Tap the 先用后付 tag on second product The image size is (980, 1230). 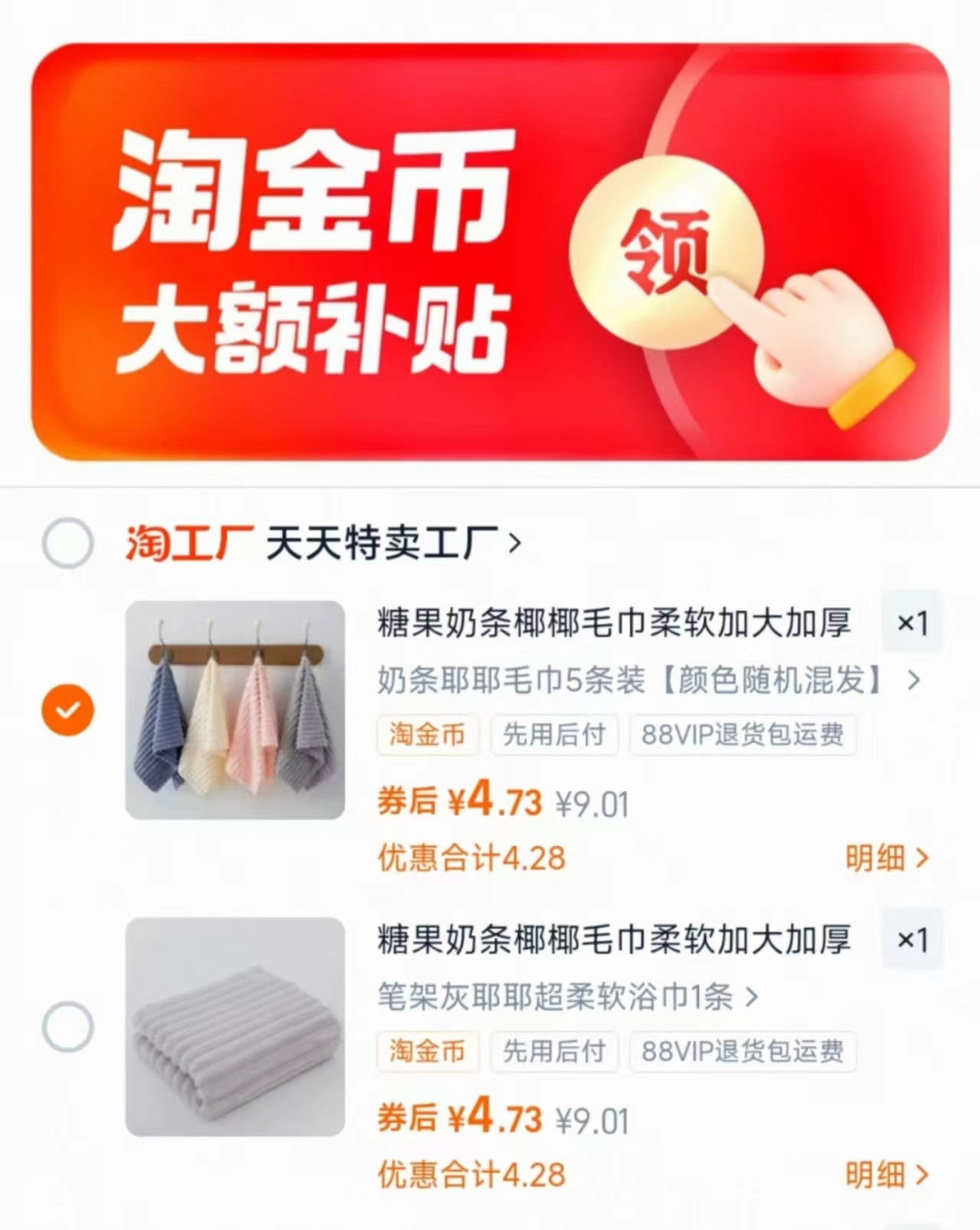(554, 1051)
